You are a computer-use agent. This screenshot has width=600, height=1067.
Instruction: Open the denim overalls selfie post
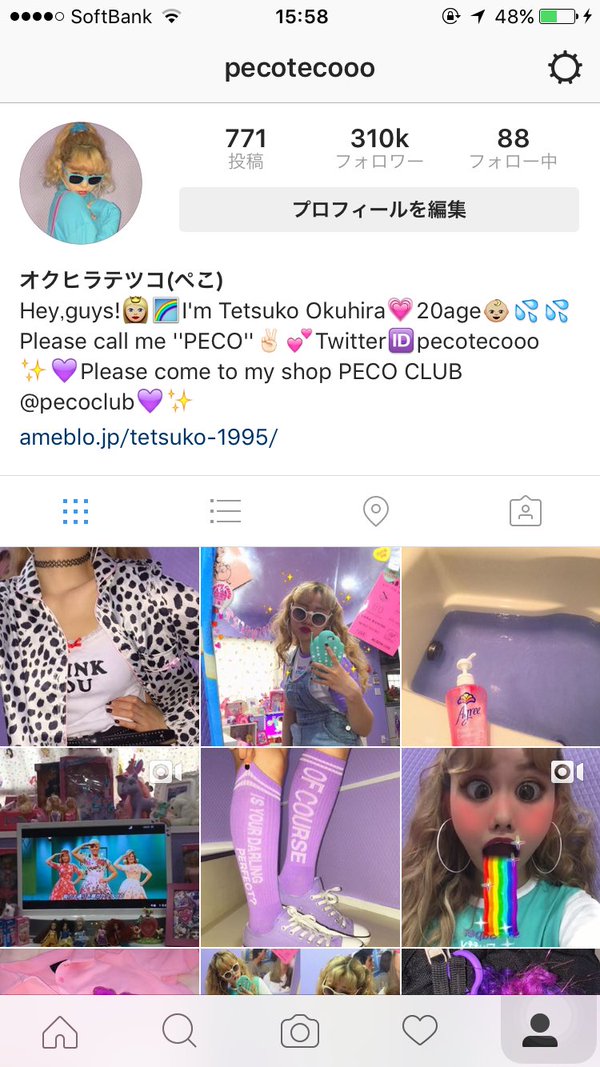300,646
